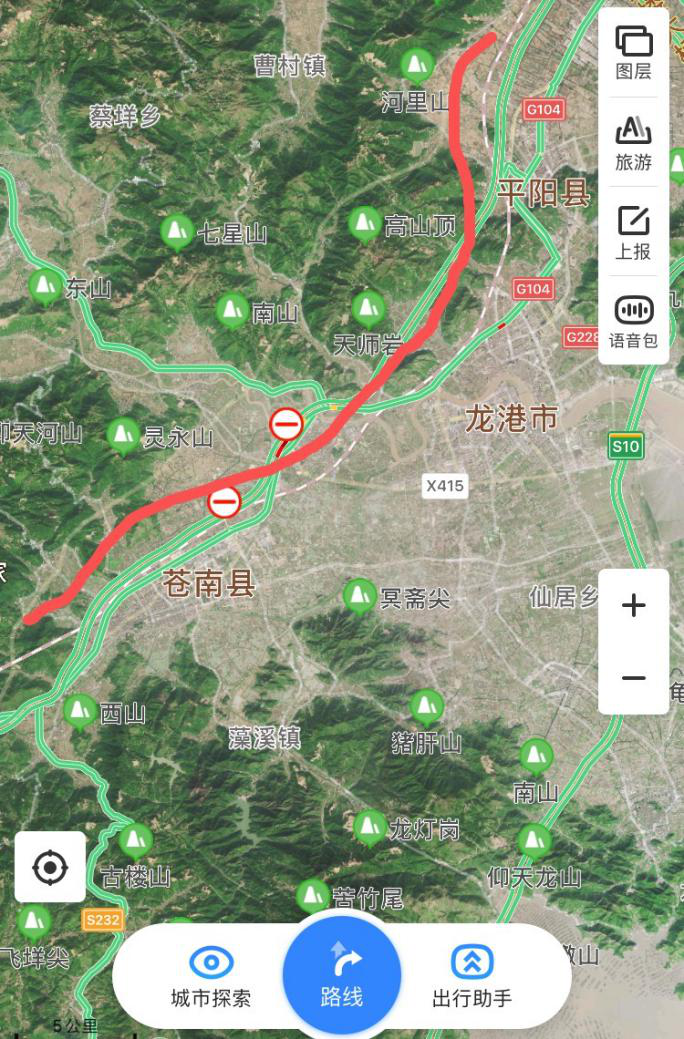Select the 河里山 mountain marker
Screen dimensions: 684x1039
(x=417, y=67)
